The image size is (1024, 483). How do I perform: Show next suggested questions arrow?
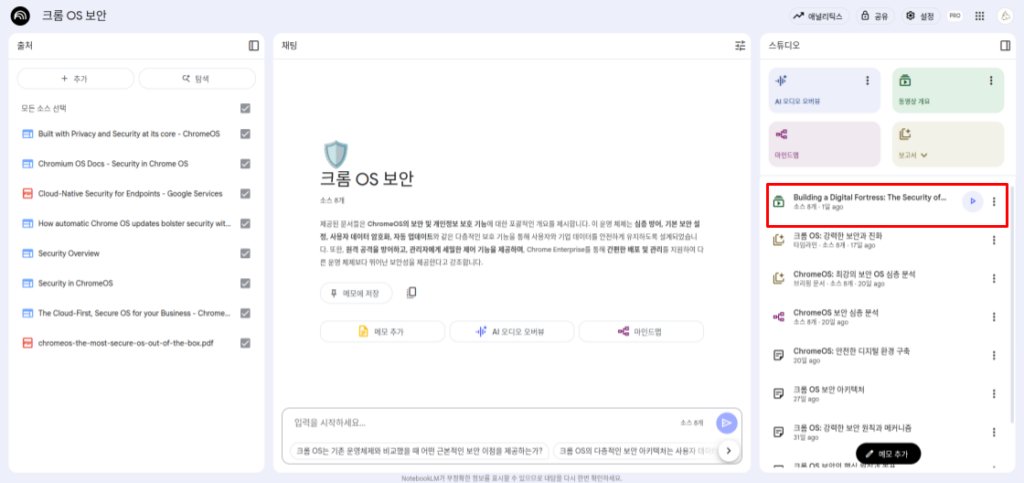[729, 451]
